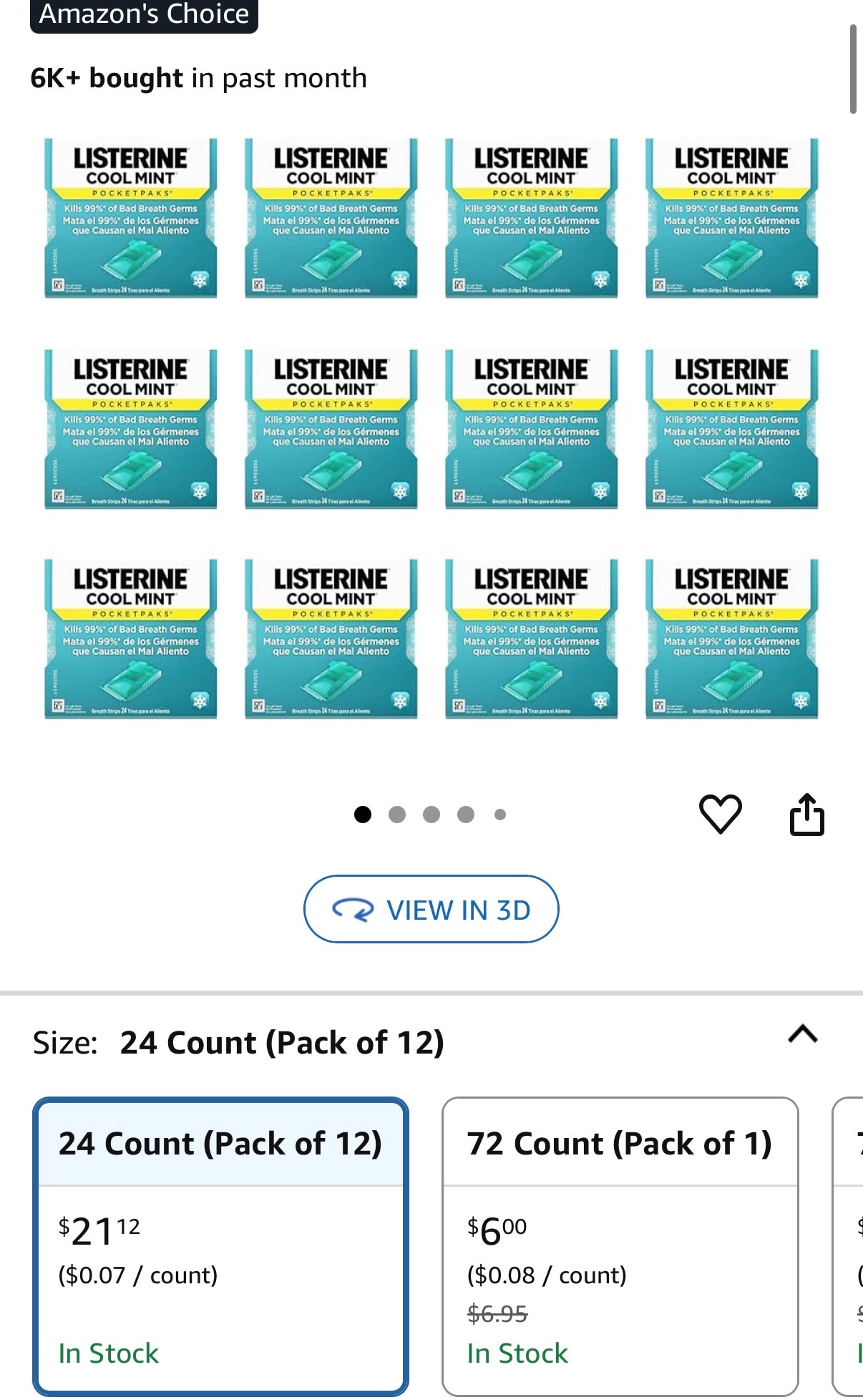Add product to wish list heart
The width and height of the screenshot is (863, 1400).
pyautogui.click(x=719, y=814)
